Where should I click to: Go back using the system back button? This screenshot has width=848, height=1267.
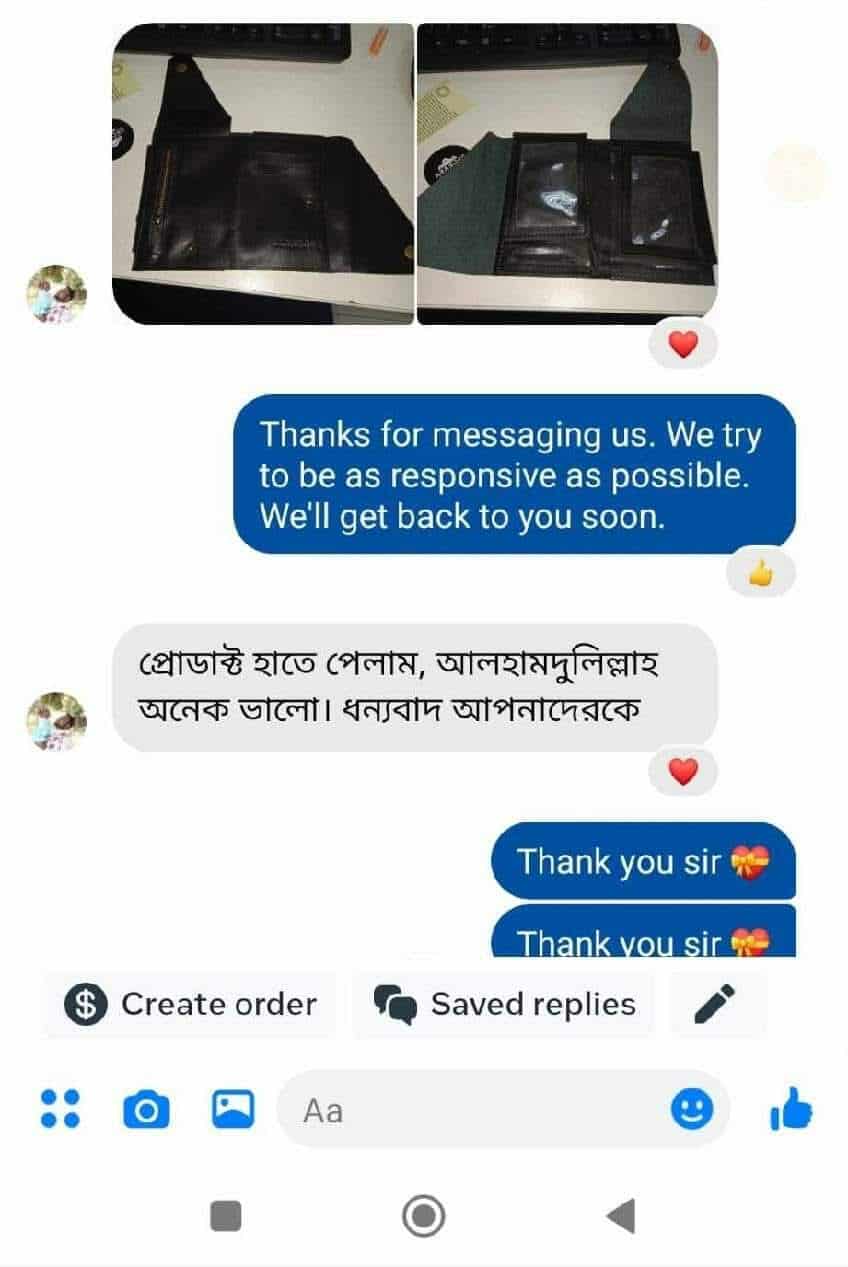(621, 1216)
